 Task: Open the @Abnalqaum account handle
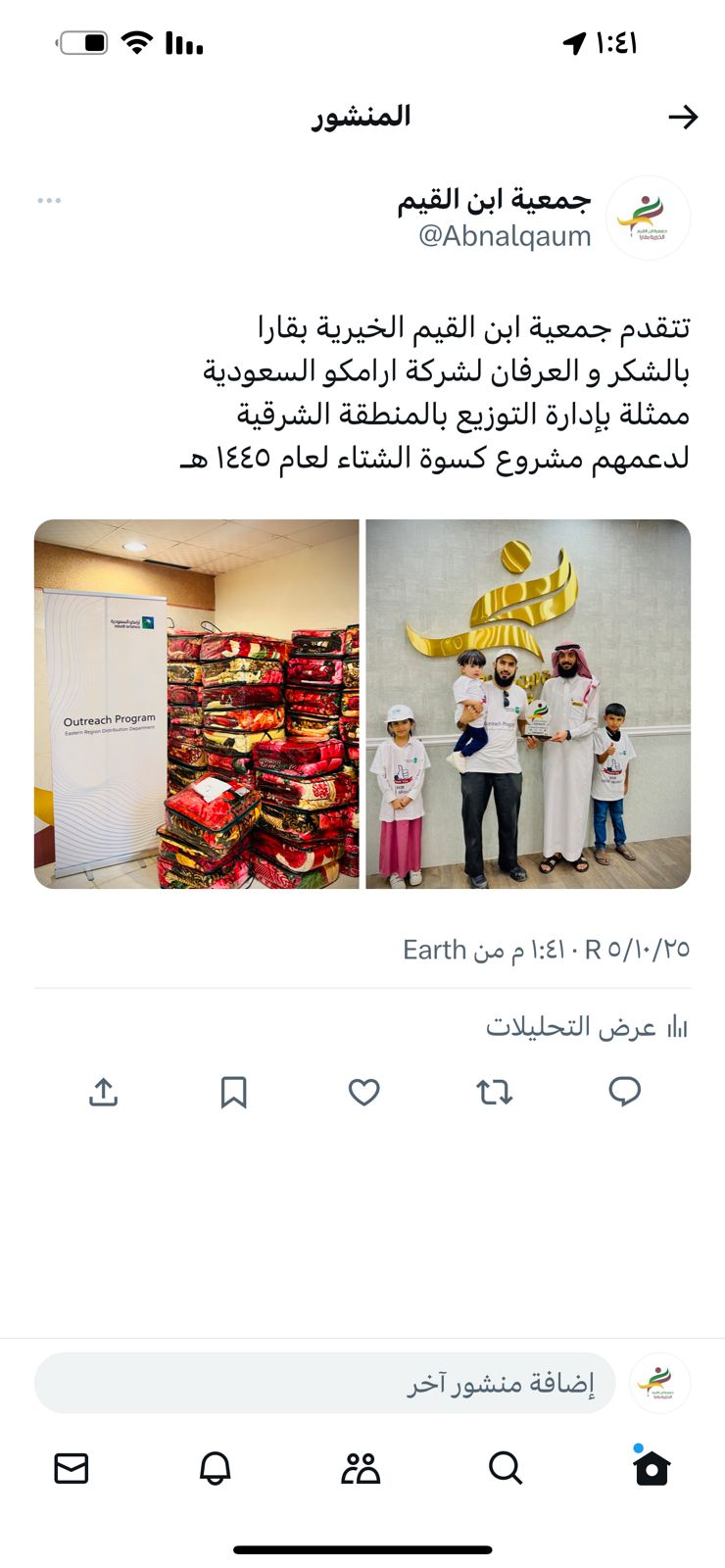[505, 236]
